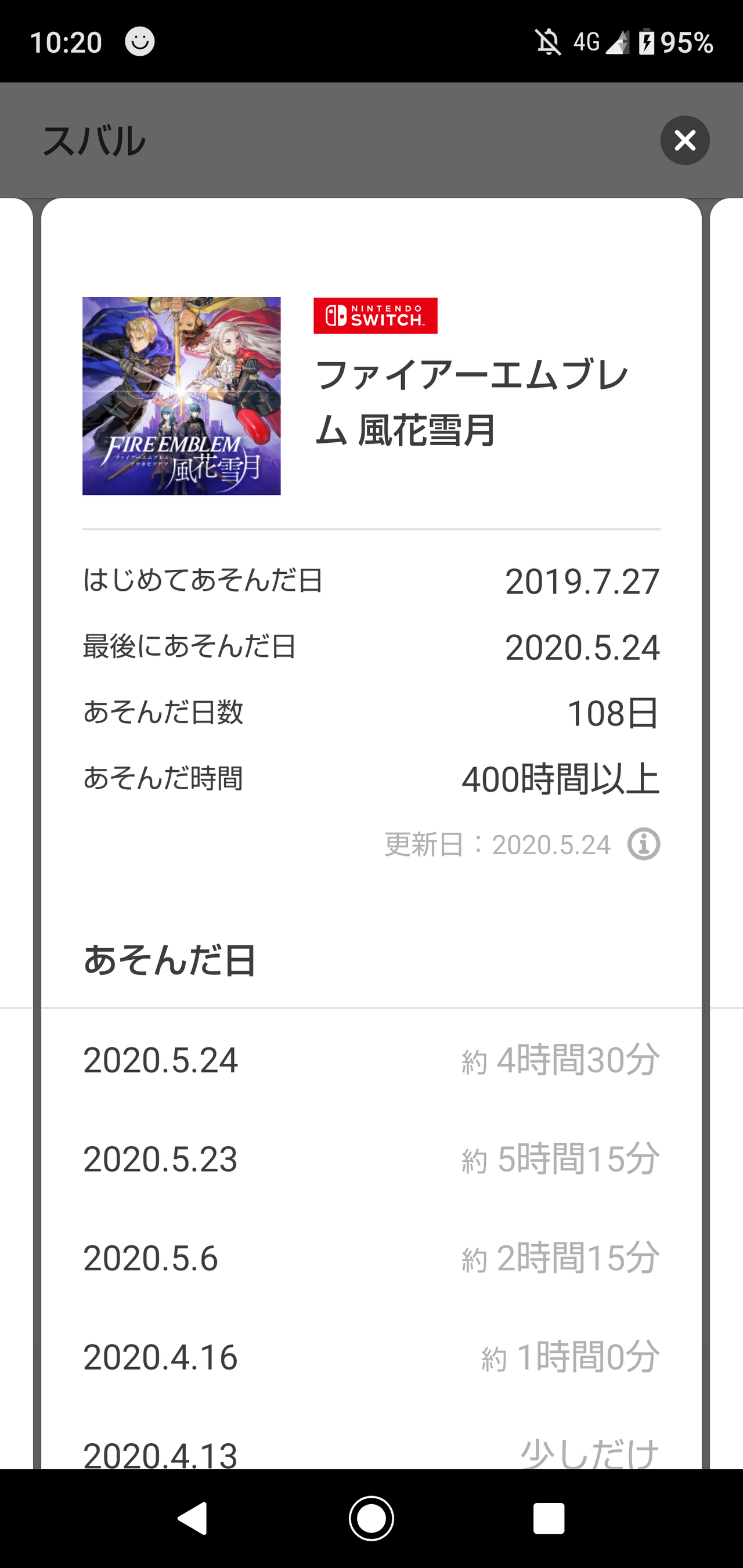Image resolution: width=743 pixels, height=1568 pixels.
Task: Close the play activity detail view
Action: click(x=684, y=140)
